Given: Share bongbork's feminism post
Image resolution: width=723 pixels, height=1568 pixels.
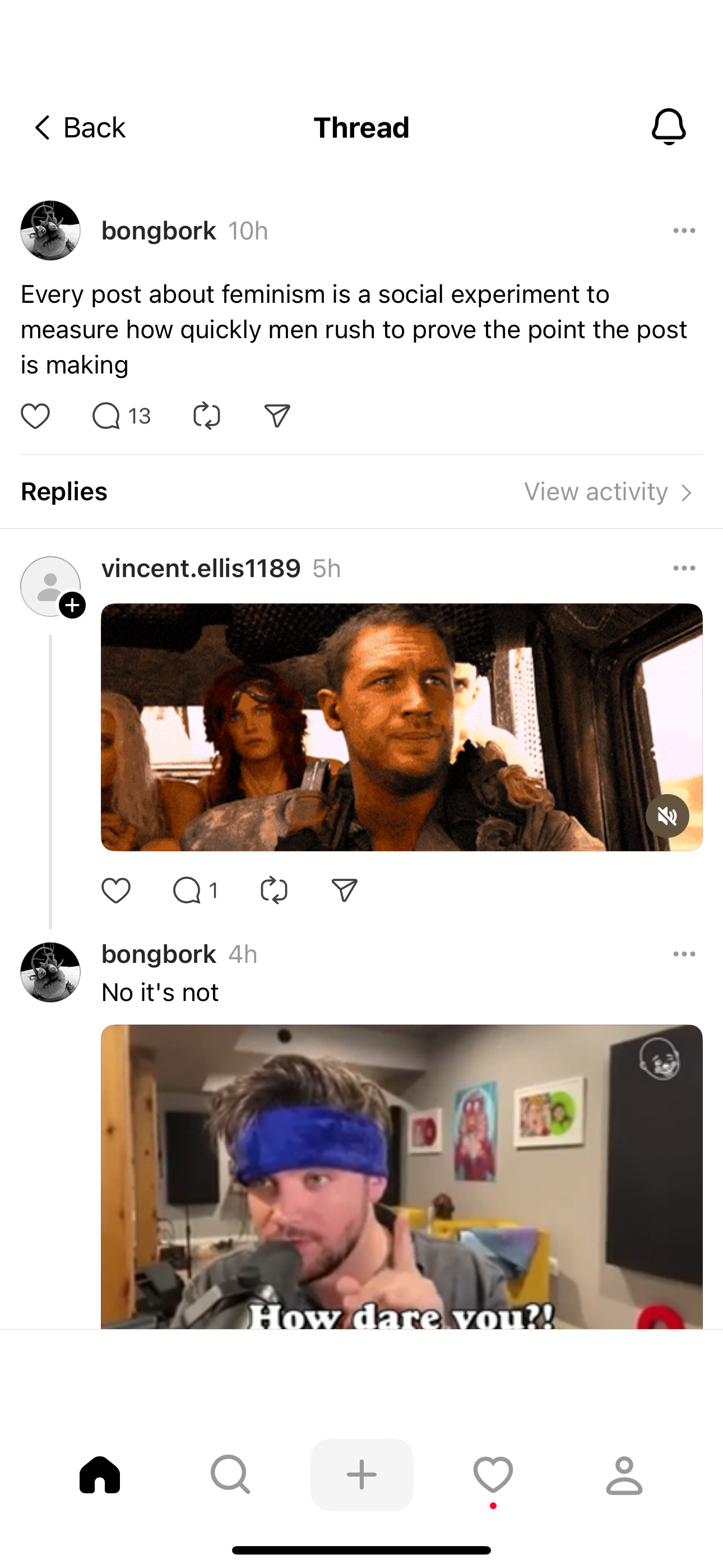Looking at the screenshot, I should [x=277, y=416].
